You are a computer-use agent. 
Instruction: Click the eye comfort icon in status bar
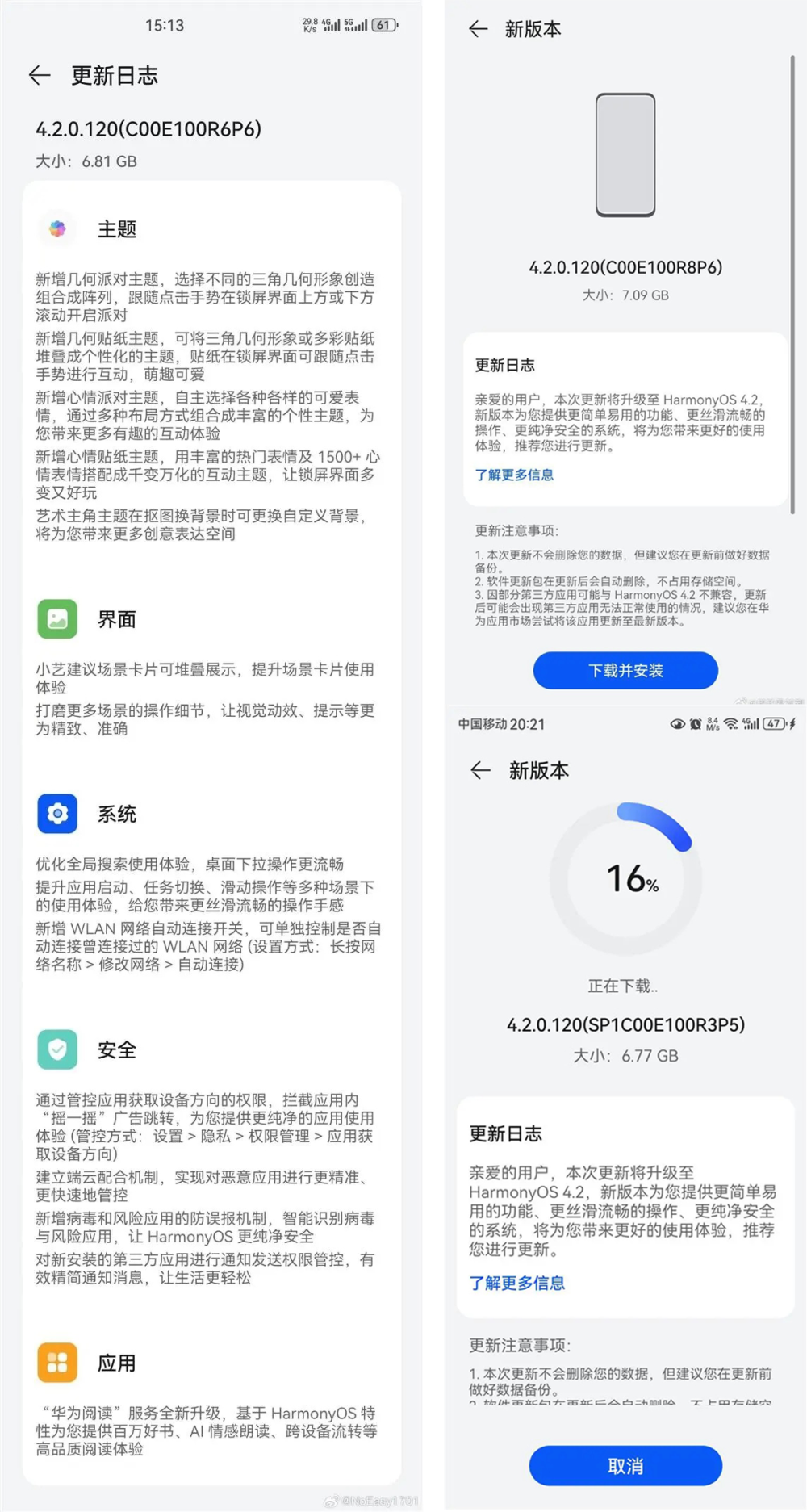pyautogui.click(x=677, y=724)
